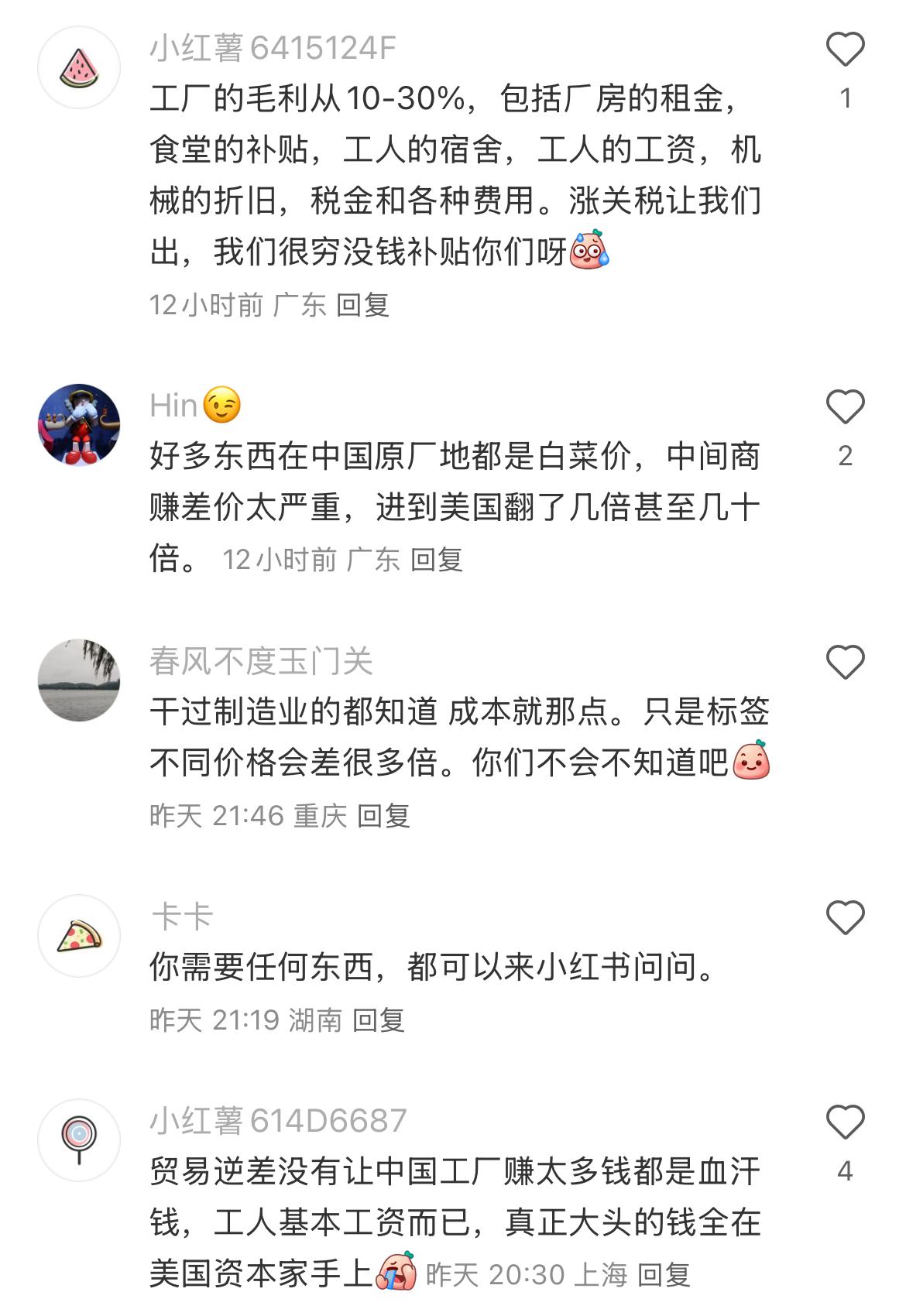Viewport: 906px width, 1316px height.
Task: Like the comment by 小红薯6415124F
Action: click(845, 50)
